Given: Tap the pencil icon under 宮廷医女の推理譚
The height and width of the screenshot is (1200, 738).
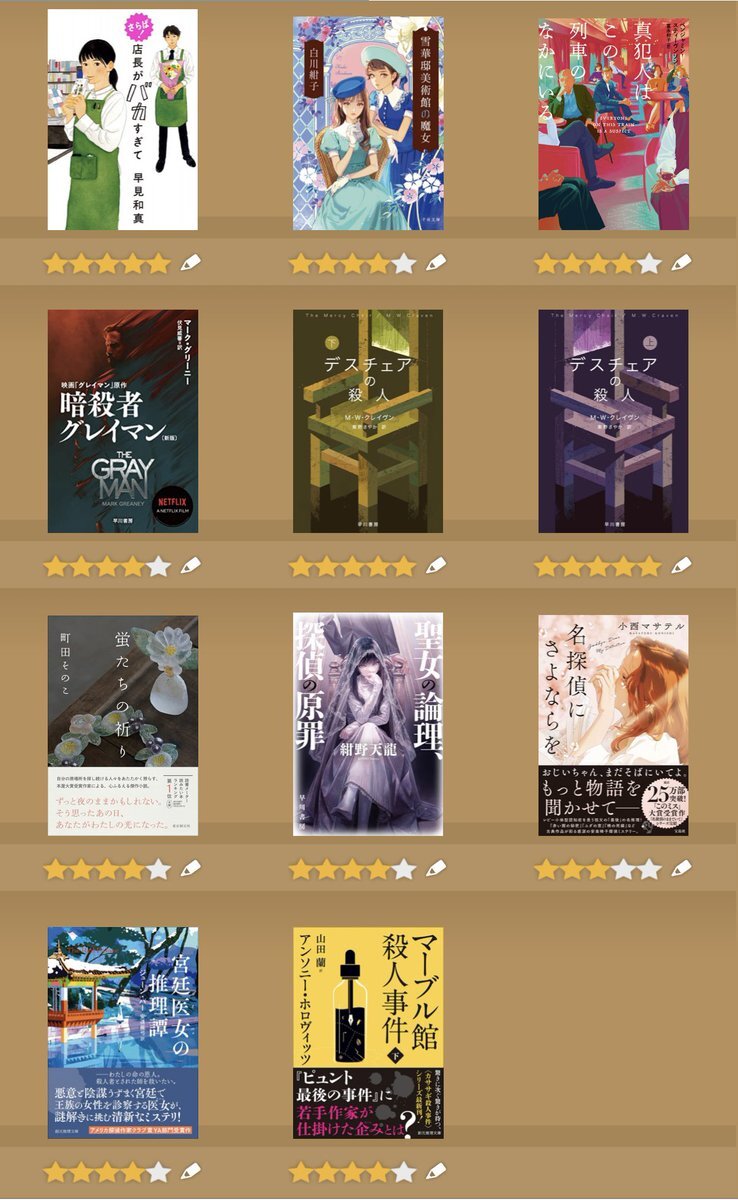Looking at the screenshot, I should tap(191, 1171).
